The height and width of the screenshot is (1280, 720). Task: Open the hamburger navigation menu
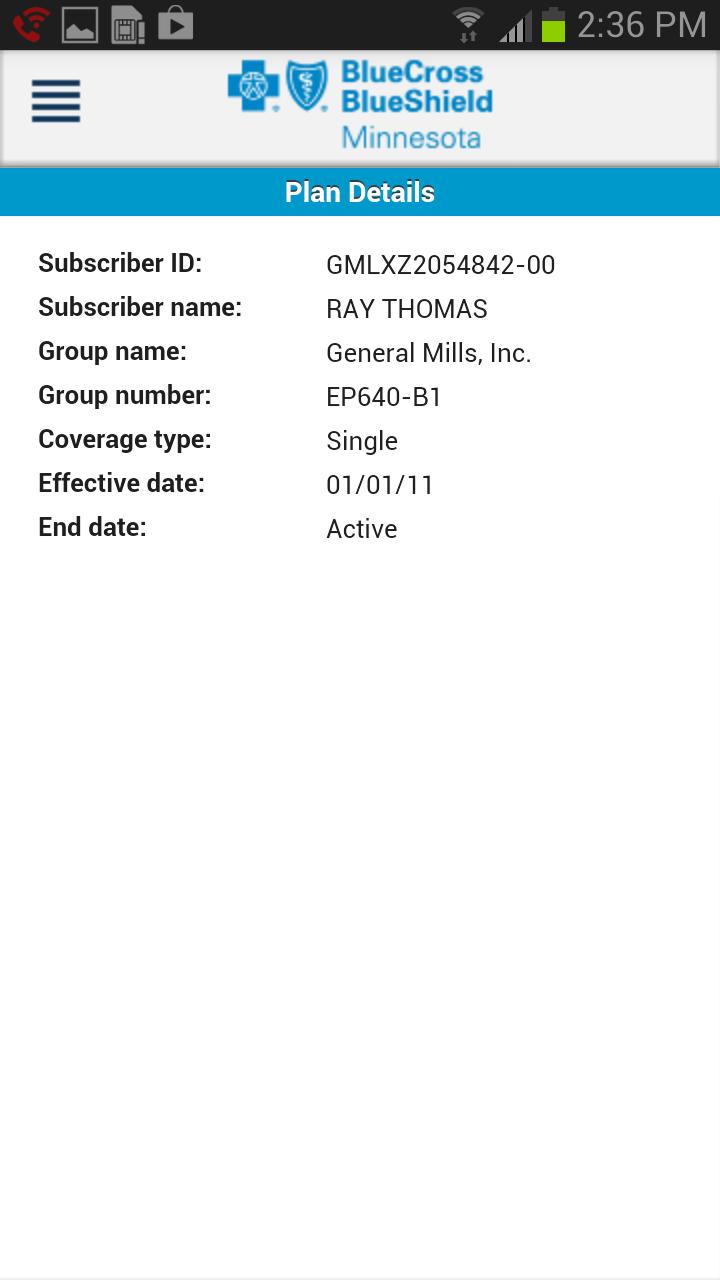[56, 102]
